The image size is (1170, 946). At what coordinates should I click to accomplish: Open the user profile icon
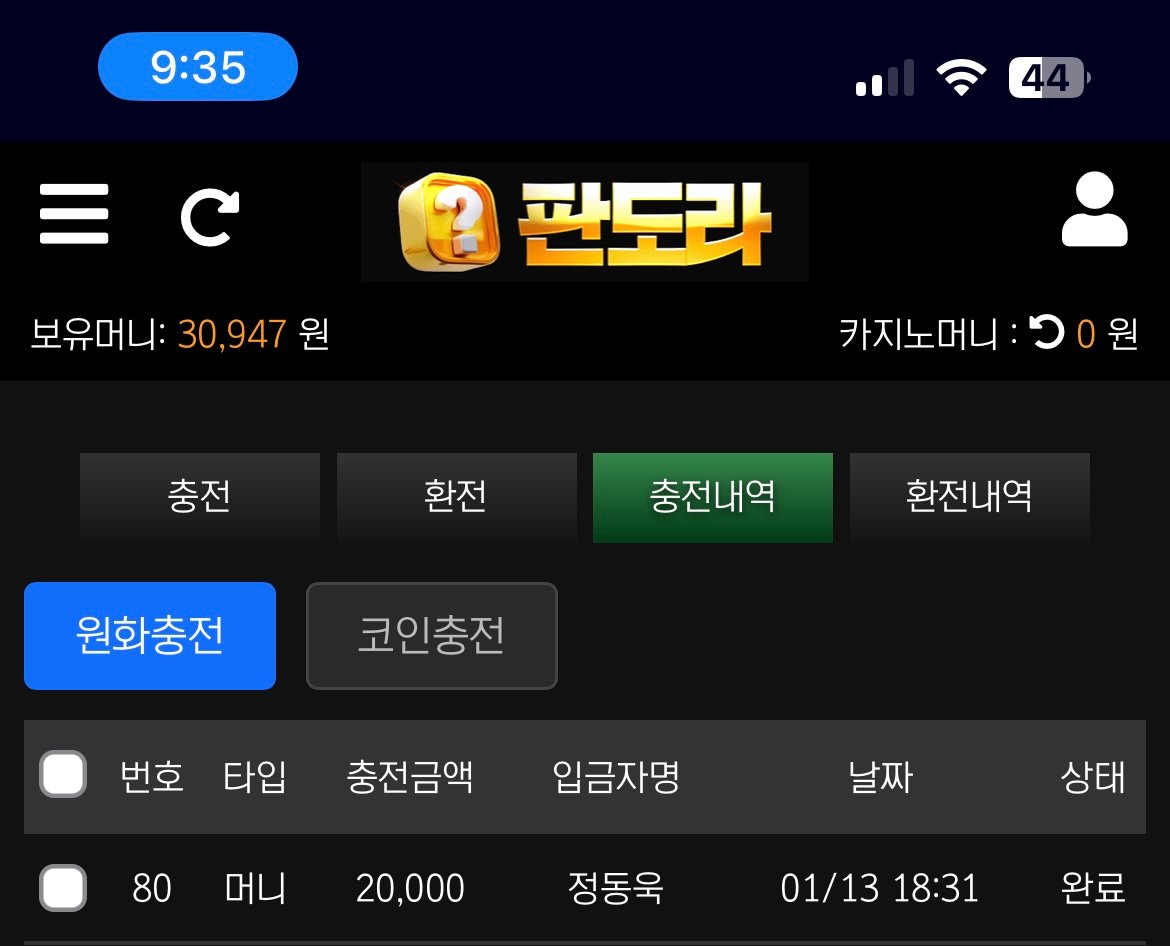[1094, 211]
